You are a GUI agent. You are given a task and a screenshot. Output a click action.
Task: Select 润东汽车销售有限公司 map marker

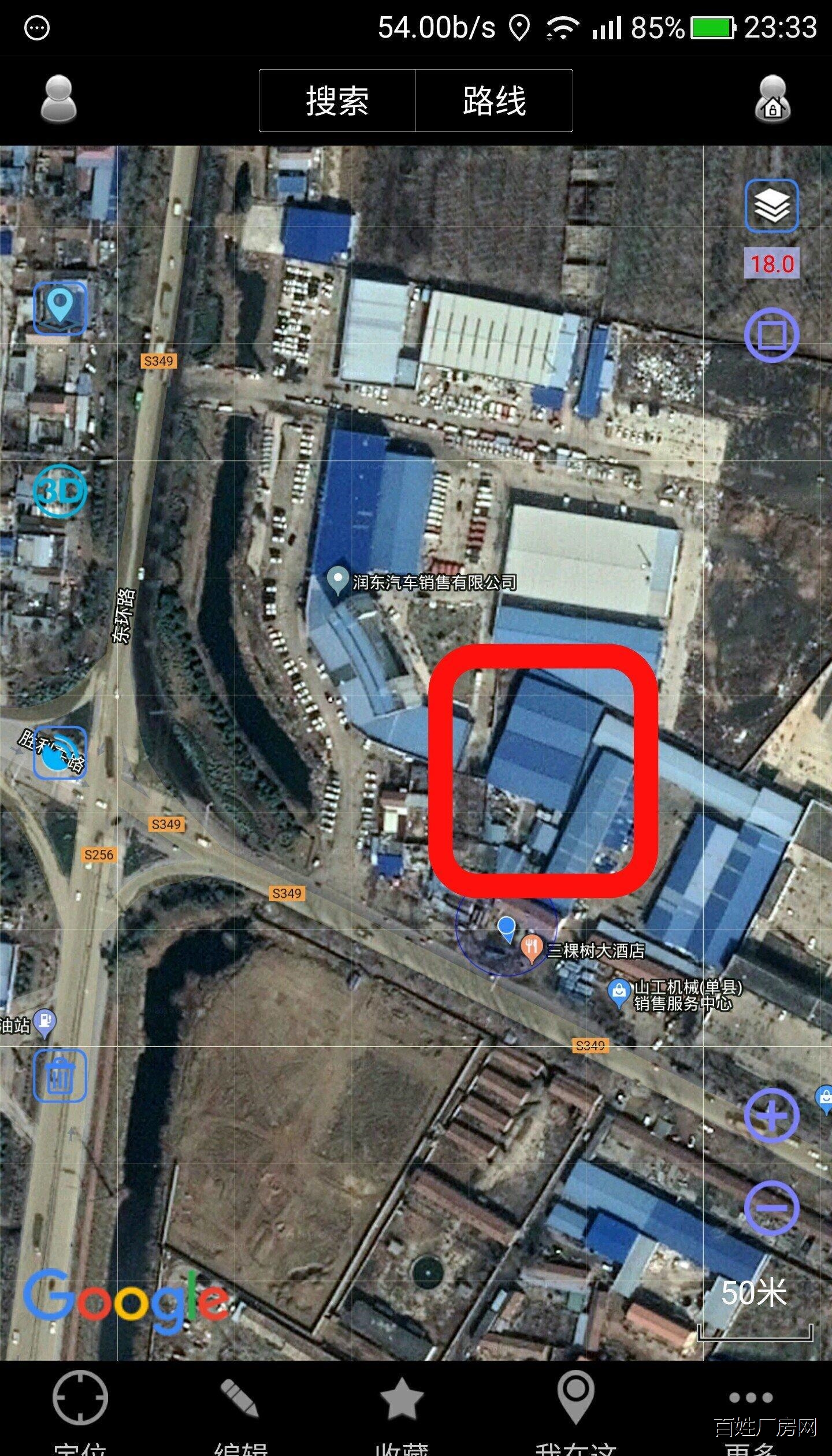point(337,581)
